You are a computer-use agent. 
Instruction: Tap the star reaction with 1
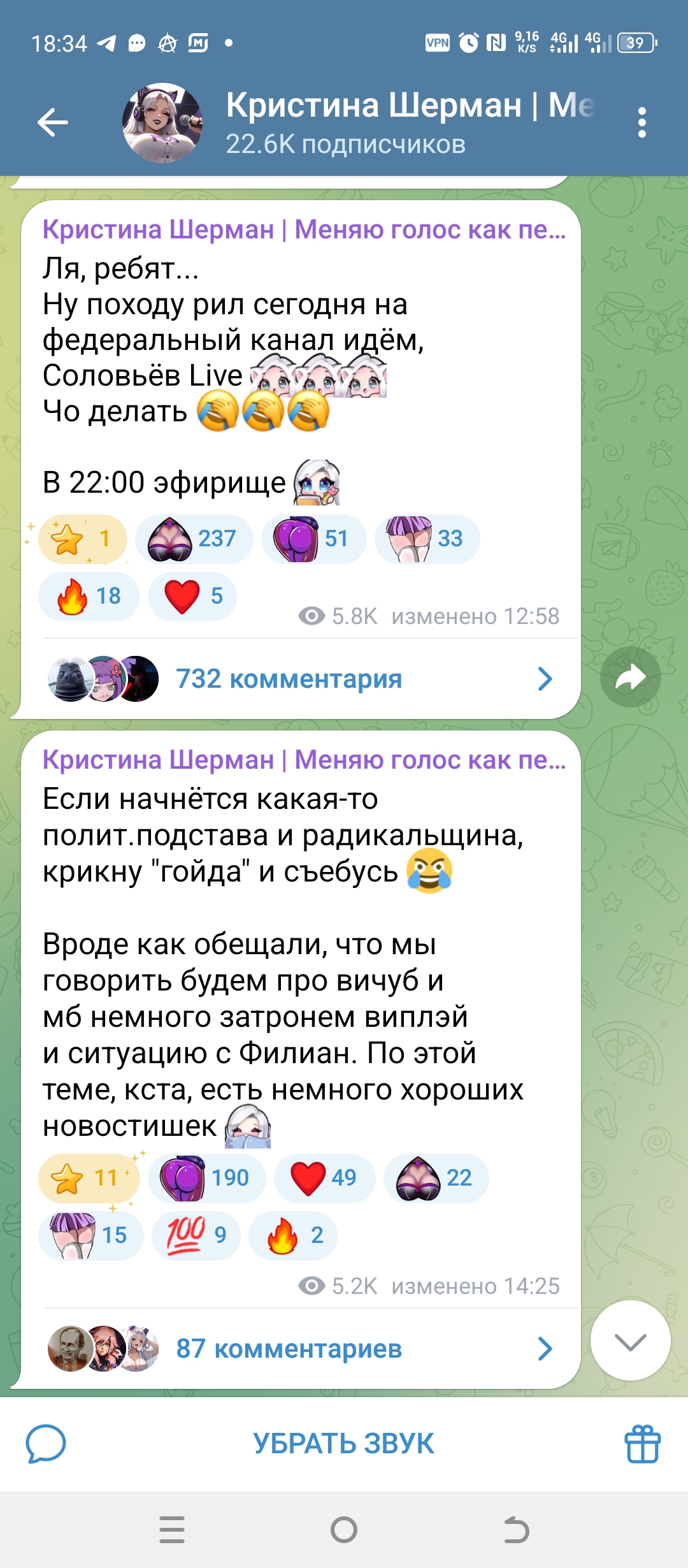(x=83, y=539)
